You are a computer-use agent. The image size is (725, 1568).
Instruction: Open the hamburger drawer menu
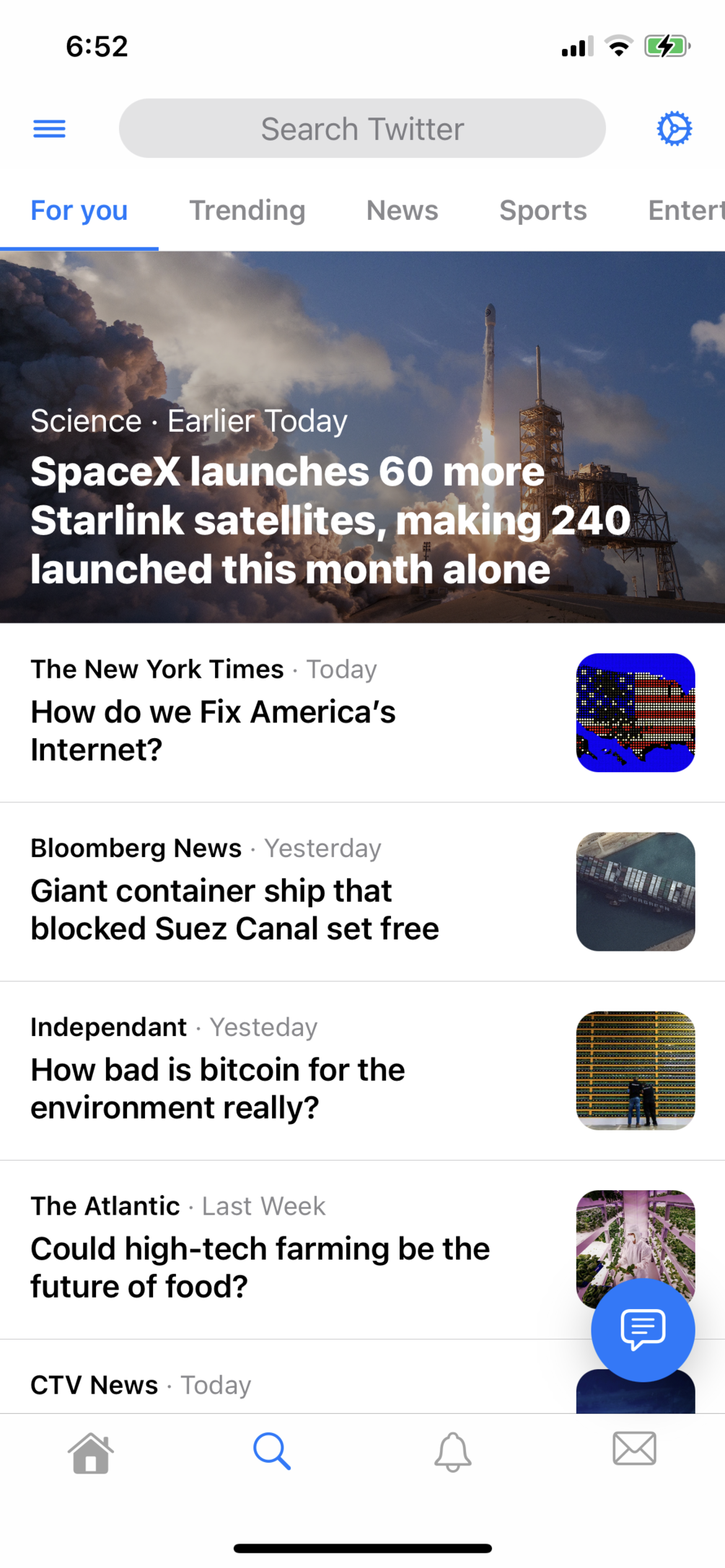point(49,129)
